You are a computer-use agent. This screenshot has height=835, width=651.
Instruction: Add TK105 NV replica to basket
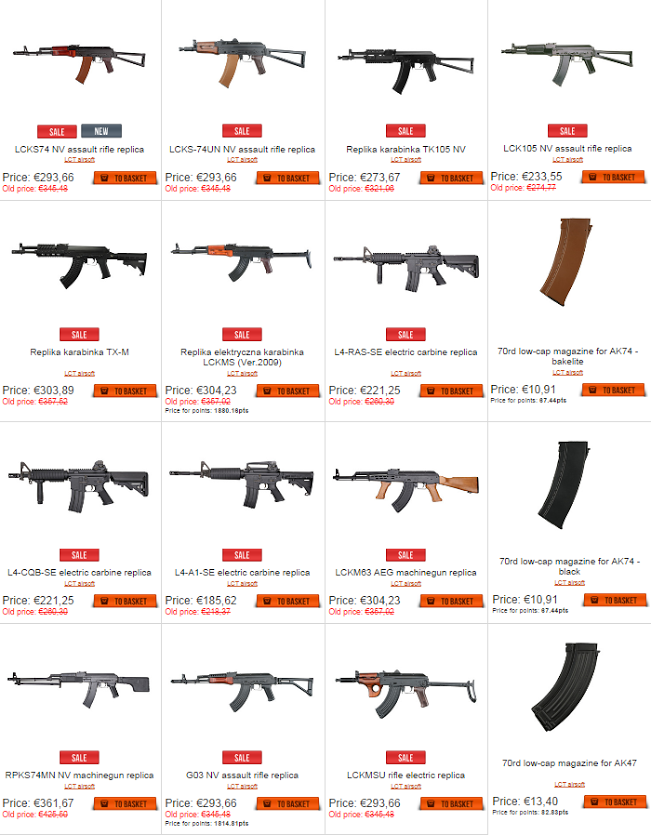point(451,178)
